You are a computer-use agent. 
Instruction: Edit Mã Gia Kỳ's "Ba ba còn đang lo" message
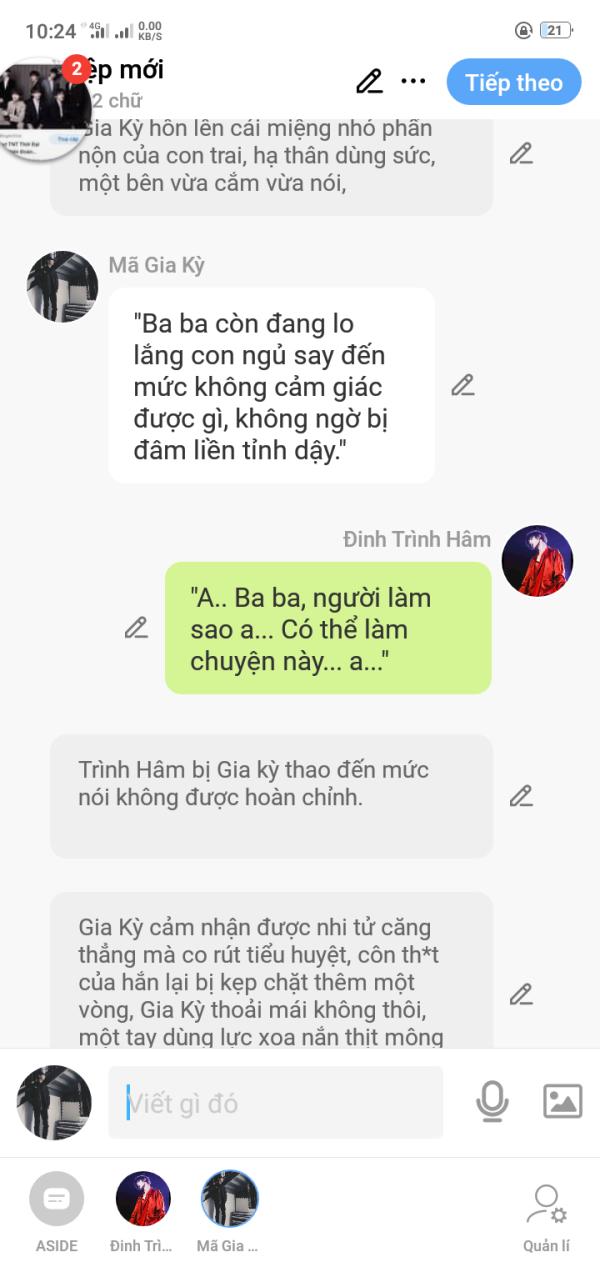tap(462, 385)
